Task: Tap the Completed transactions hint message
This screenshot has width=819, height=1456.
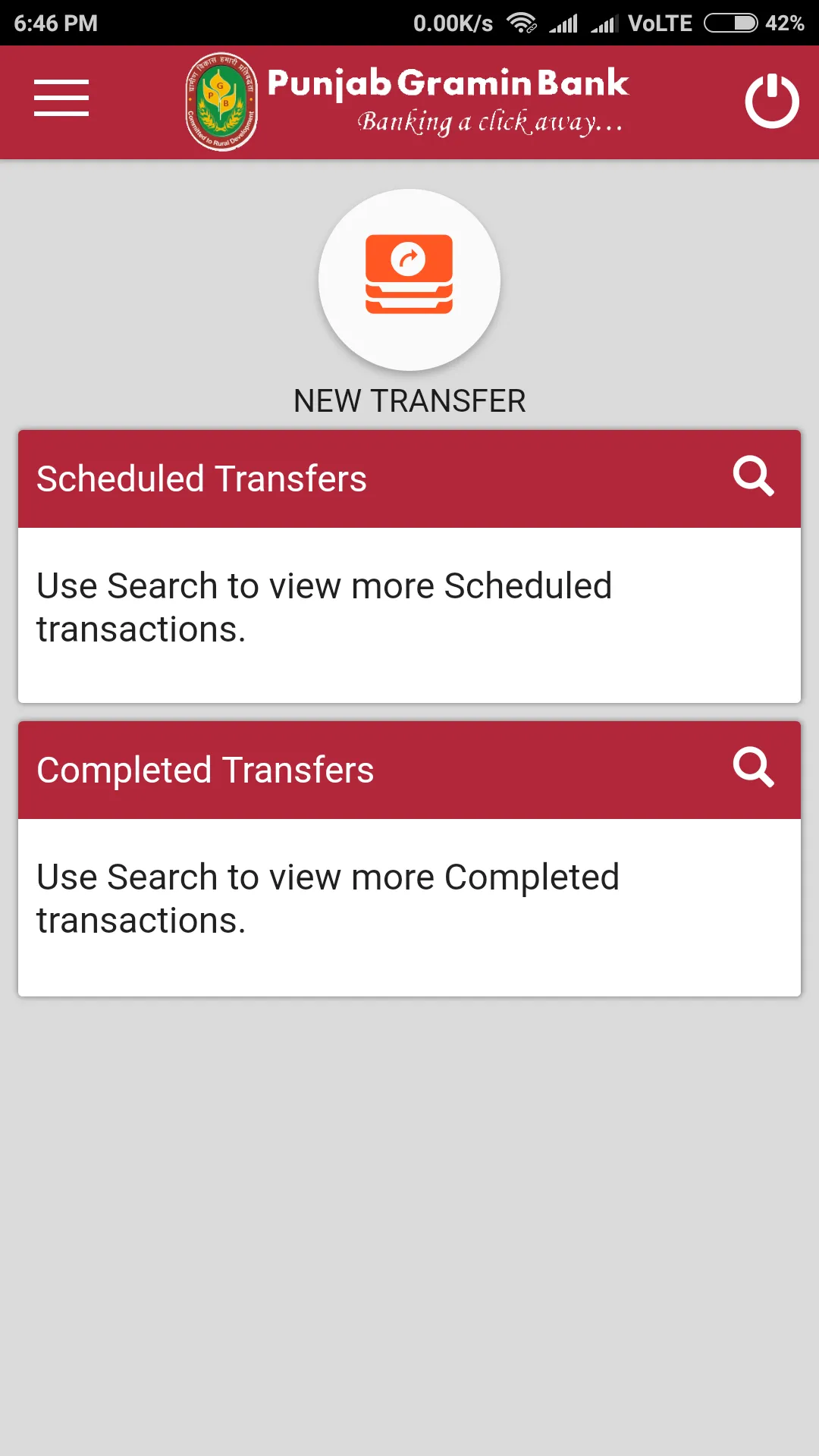Action: click(x=328, y=899)
